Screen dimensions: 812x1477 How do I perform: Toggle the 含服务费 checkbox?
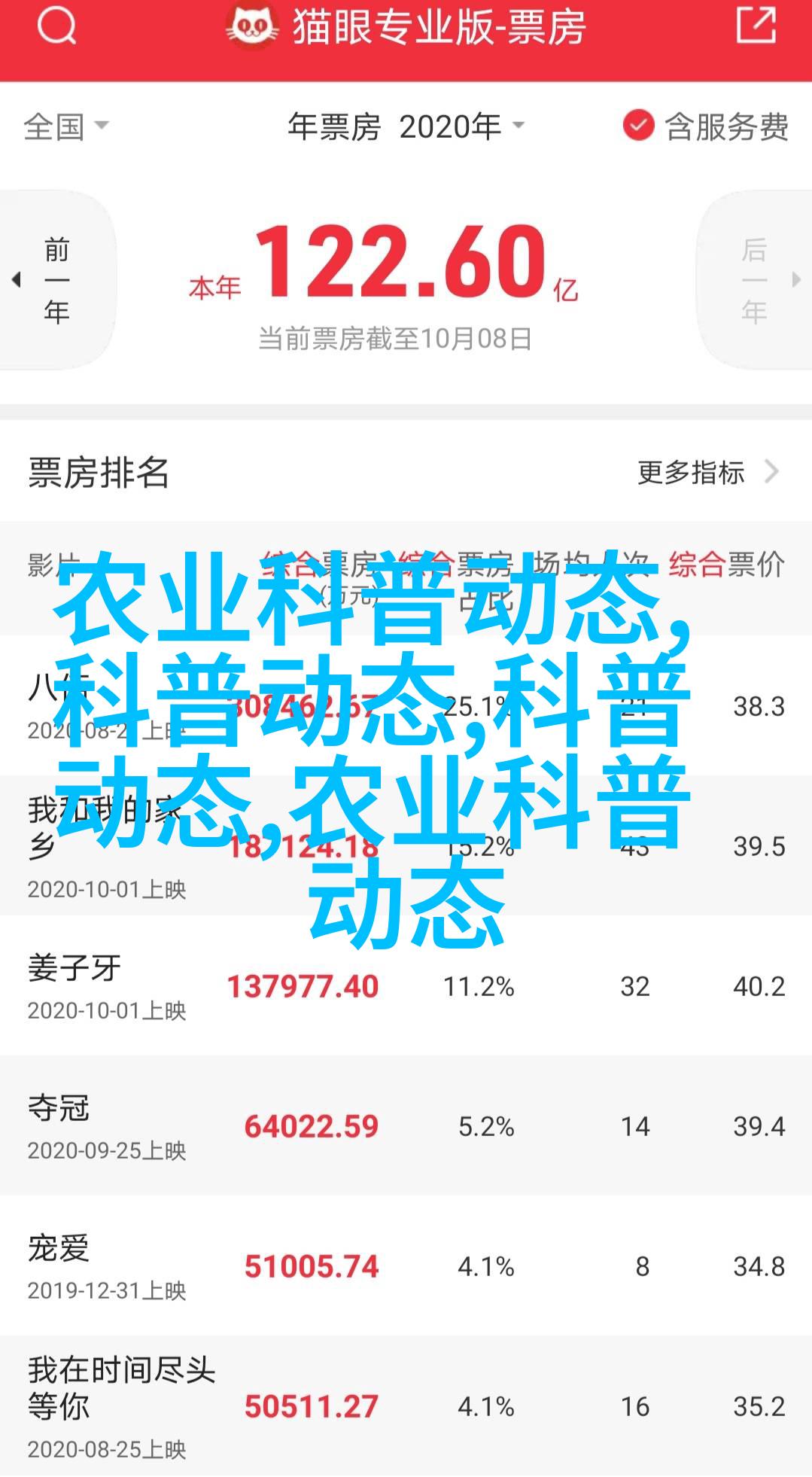click(706, 126)
